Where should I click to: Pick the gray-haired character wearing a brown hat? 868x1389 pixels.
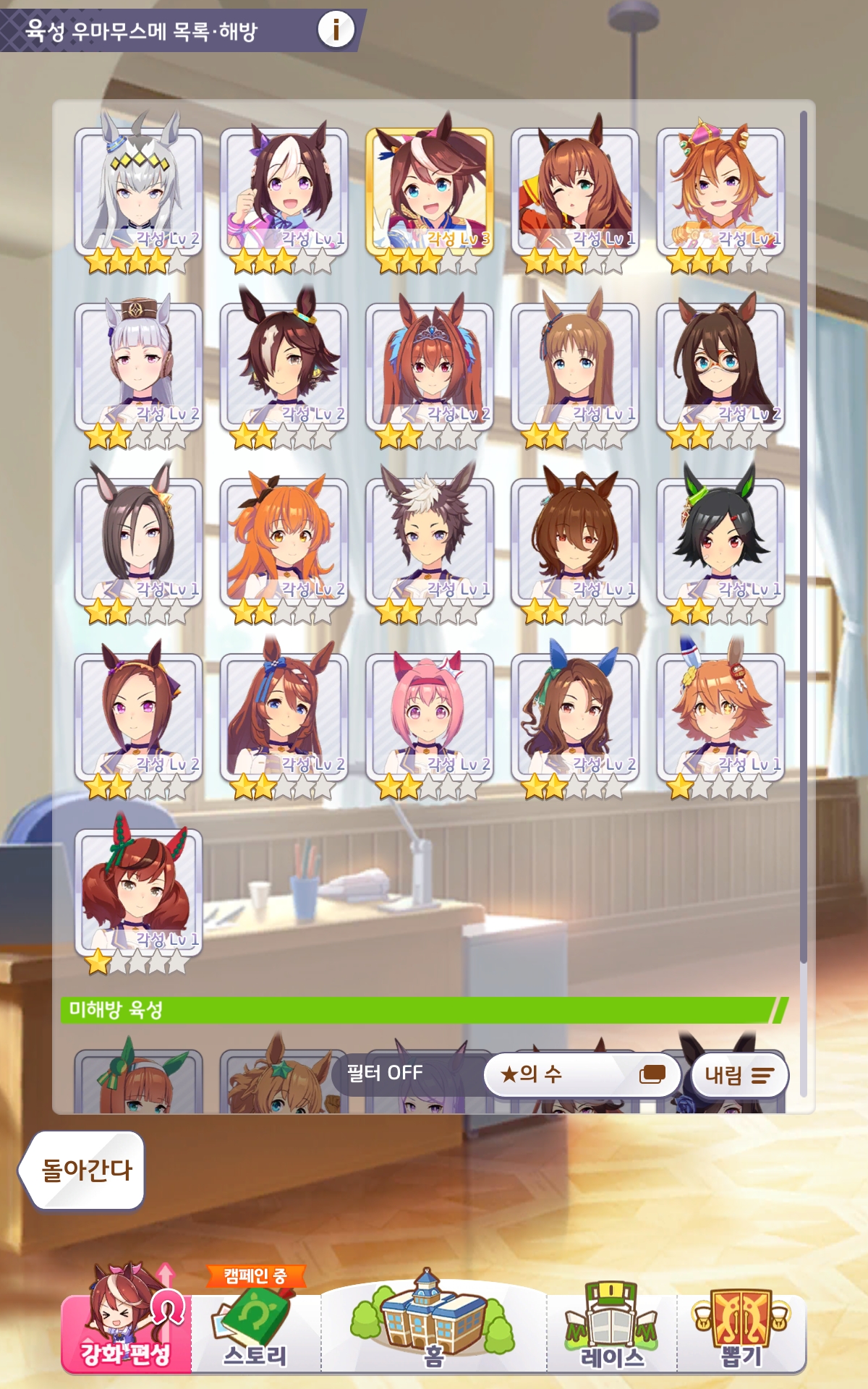point(138,368)
